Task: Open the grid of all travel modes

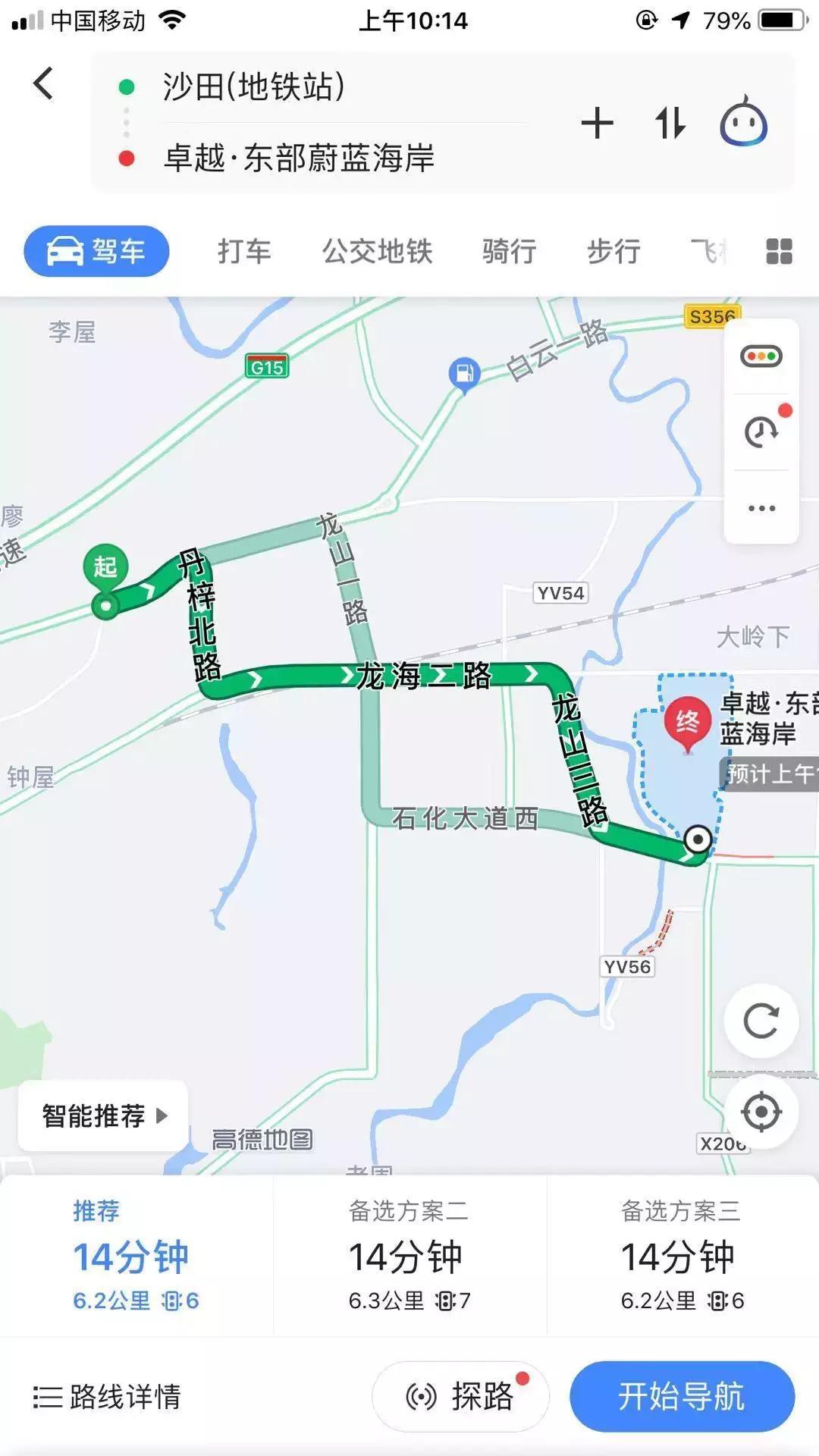Action: 779,251
